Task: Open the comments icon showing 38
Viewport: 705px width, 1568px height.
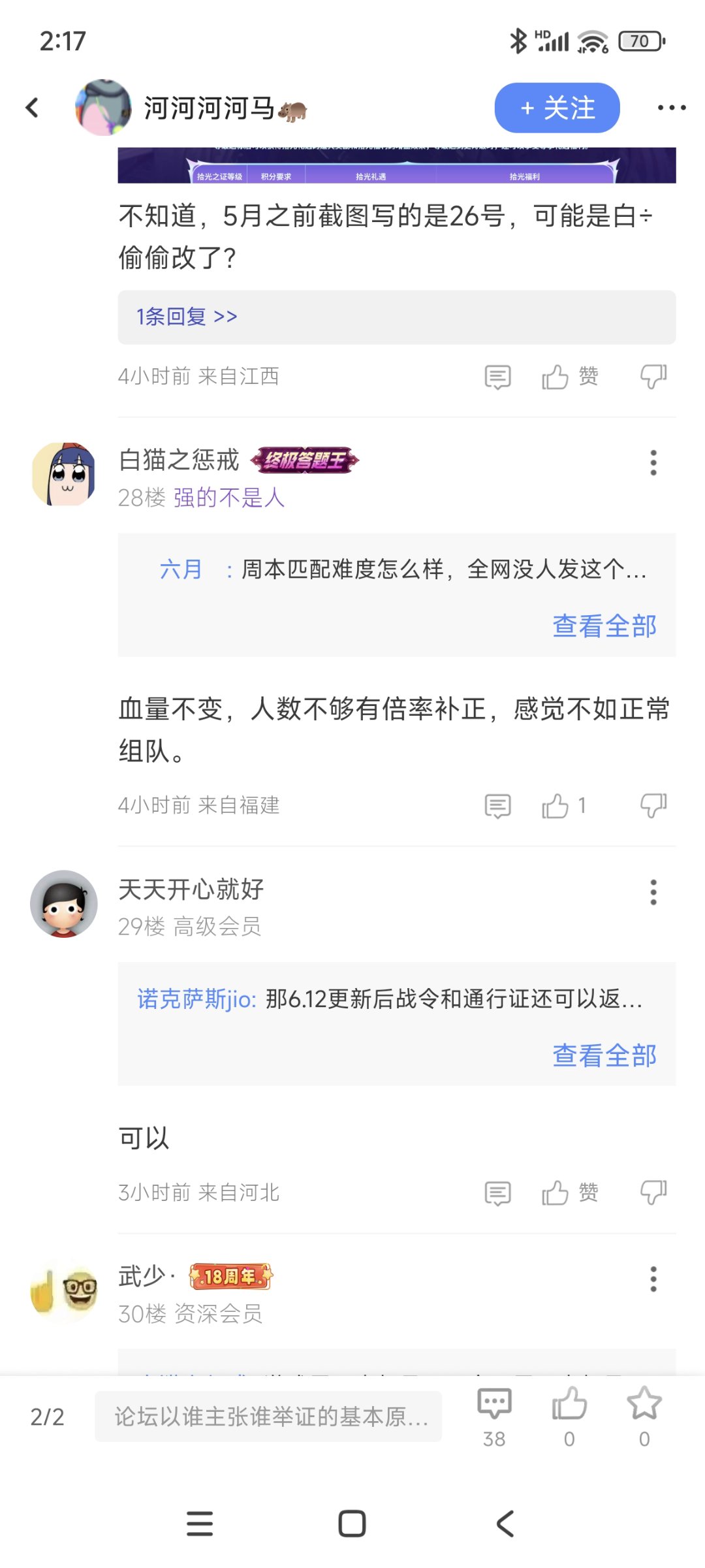Action: point(494,1416)
